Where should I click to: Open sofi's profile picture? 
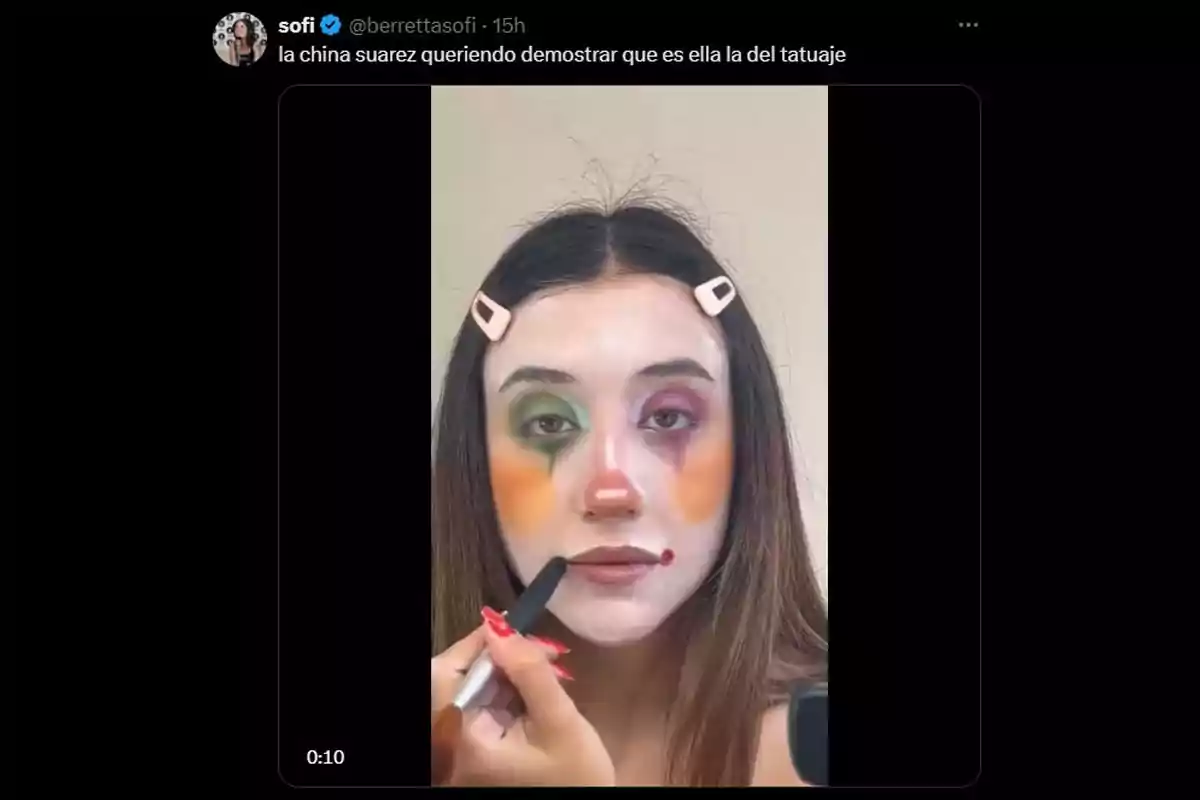point(240,39)
